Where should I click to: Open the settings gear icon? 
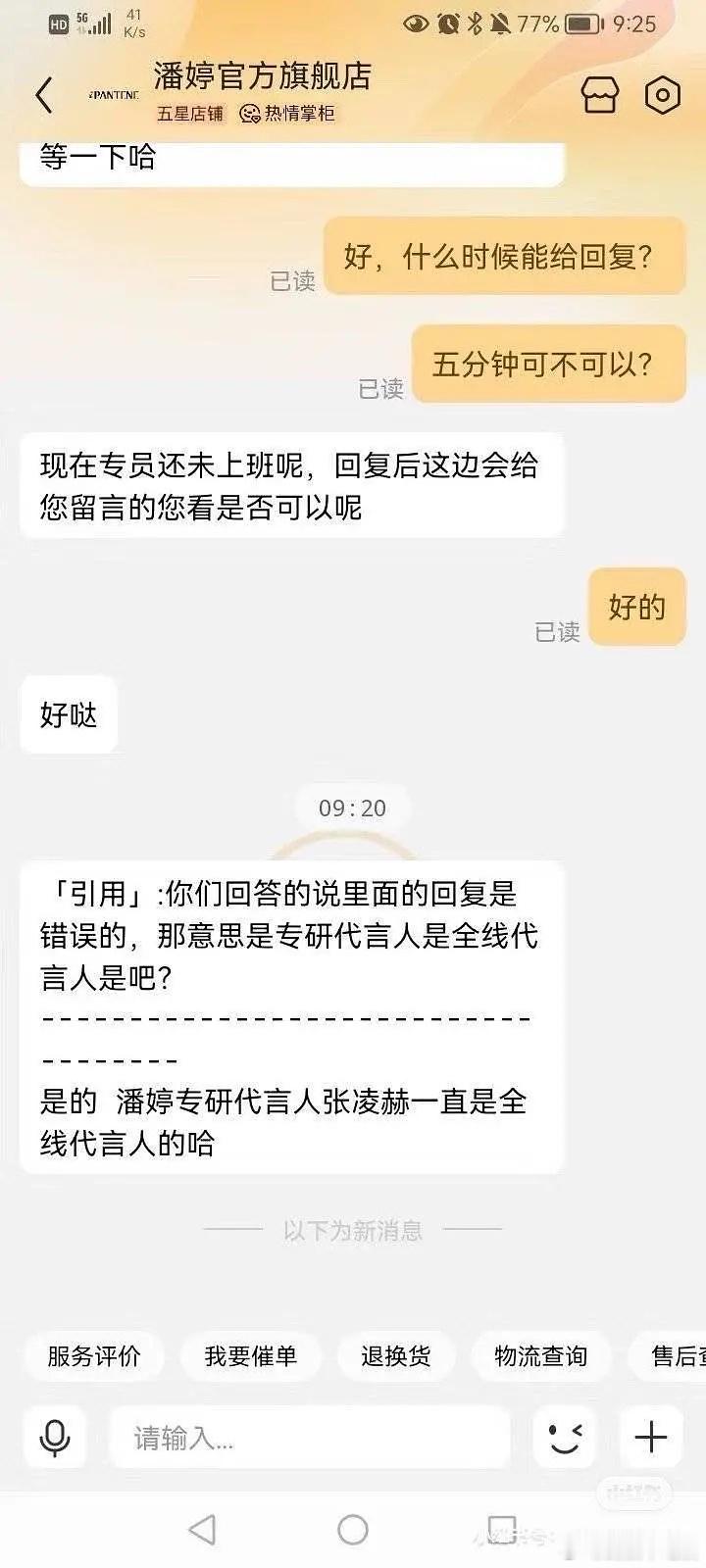(x=664, y=94)
